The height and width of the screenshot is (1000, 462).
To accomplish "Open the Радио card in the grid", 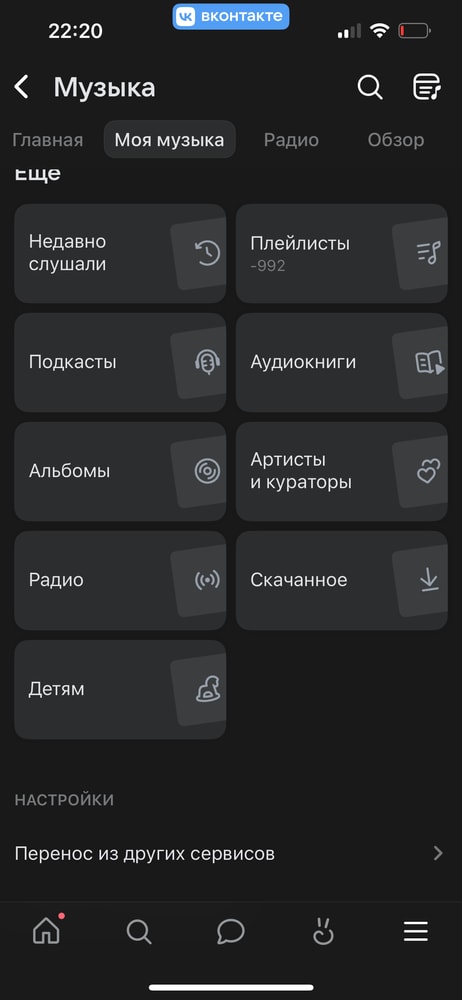I will click(120, 580).
